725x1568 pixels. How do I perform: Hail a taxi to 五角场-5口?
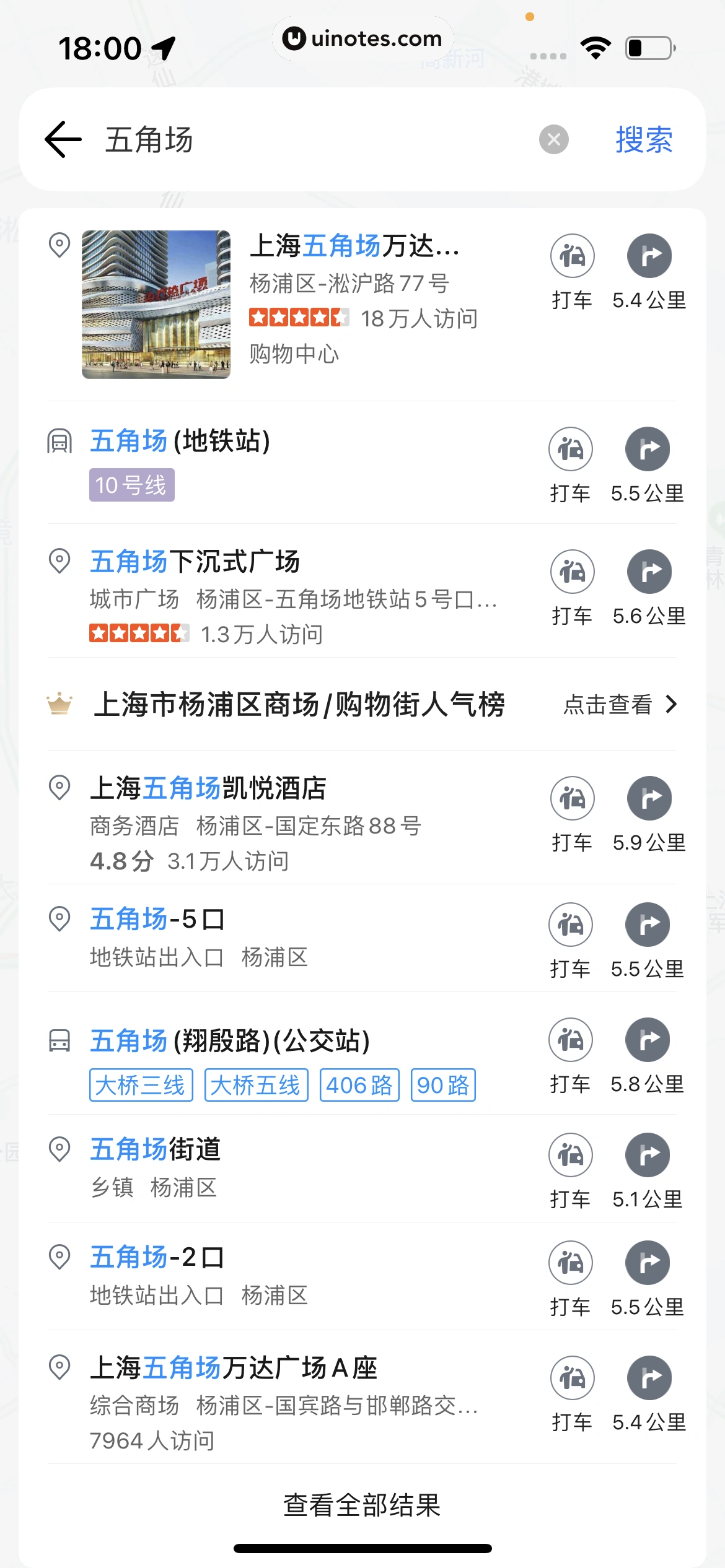click(x=571, y=925)
